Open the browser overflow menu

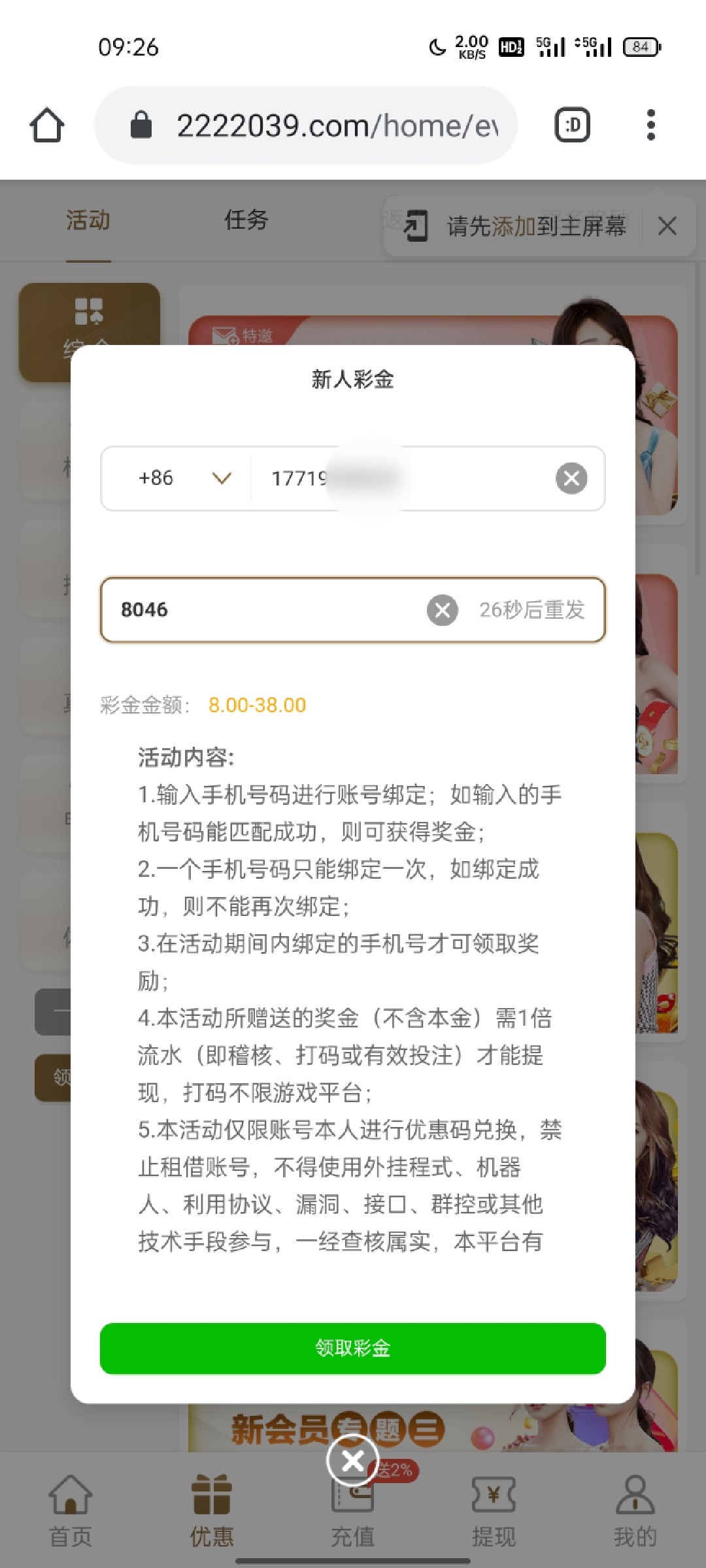coord(650,125)
